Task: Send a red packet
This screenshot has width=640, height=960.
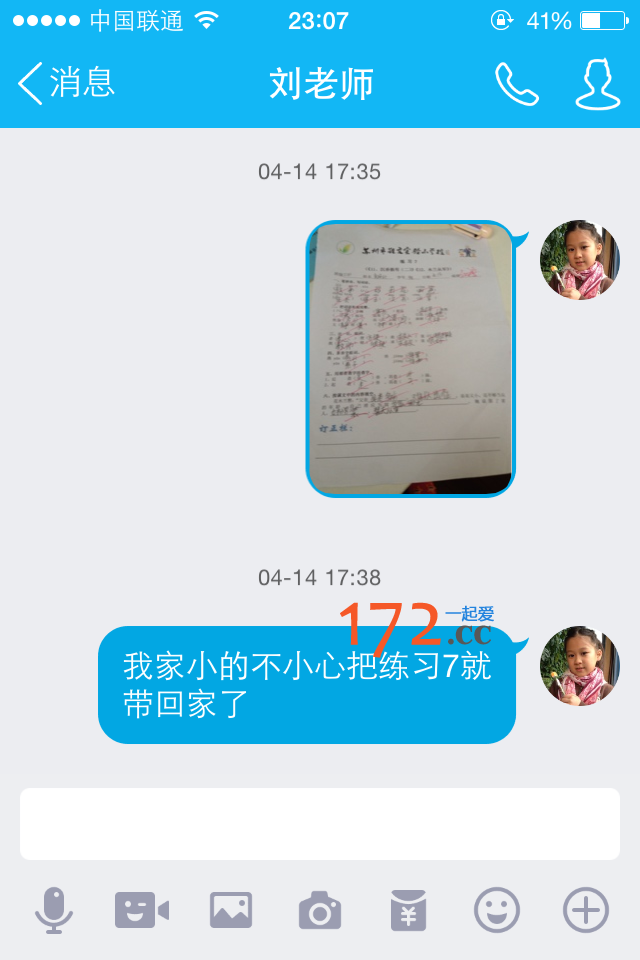Action: (x=408, y=910)
